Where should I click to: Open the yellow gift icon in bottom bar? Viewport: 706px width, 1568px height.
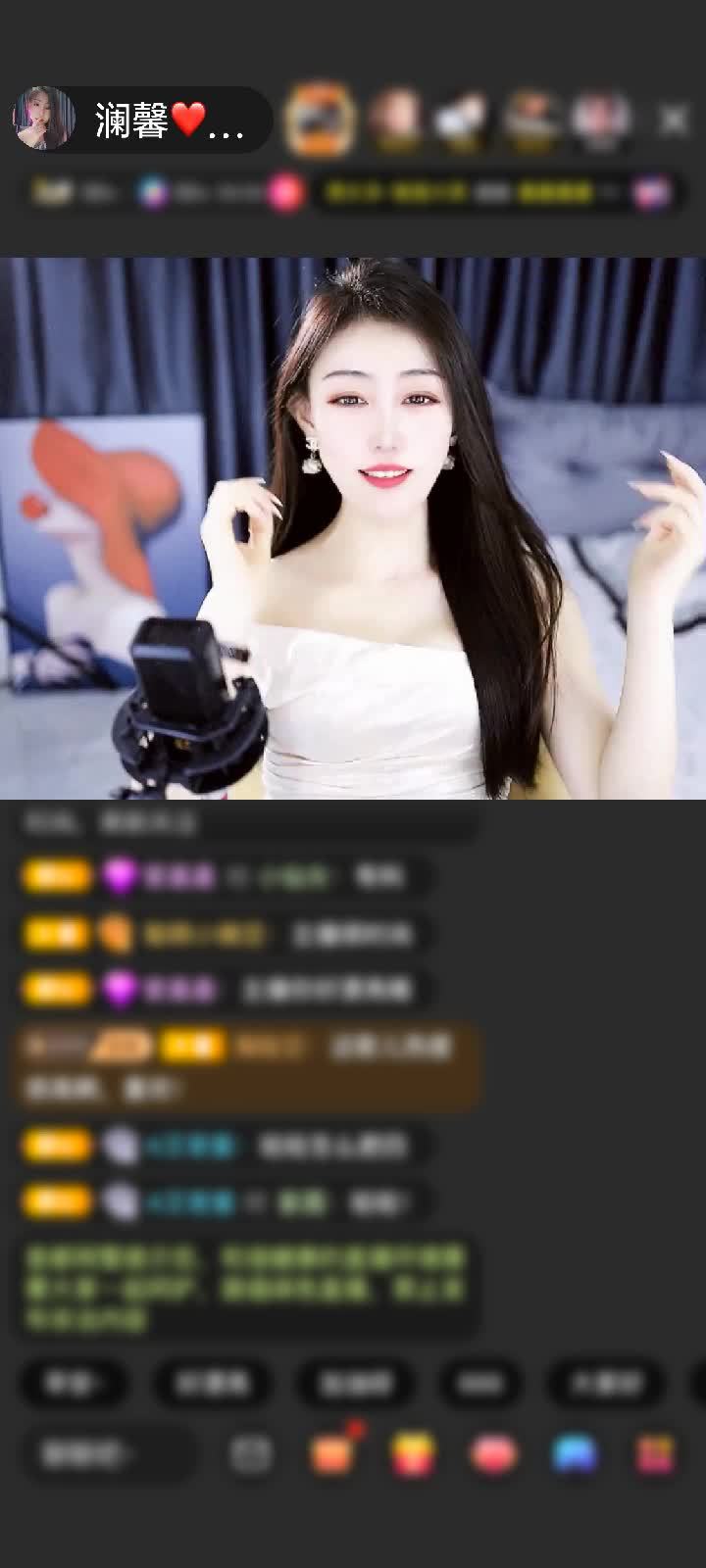pyautogui.click(x=413, y=1454)
